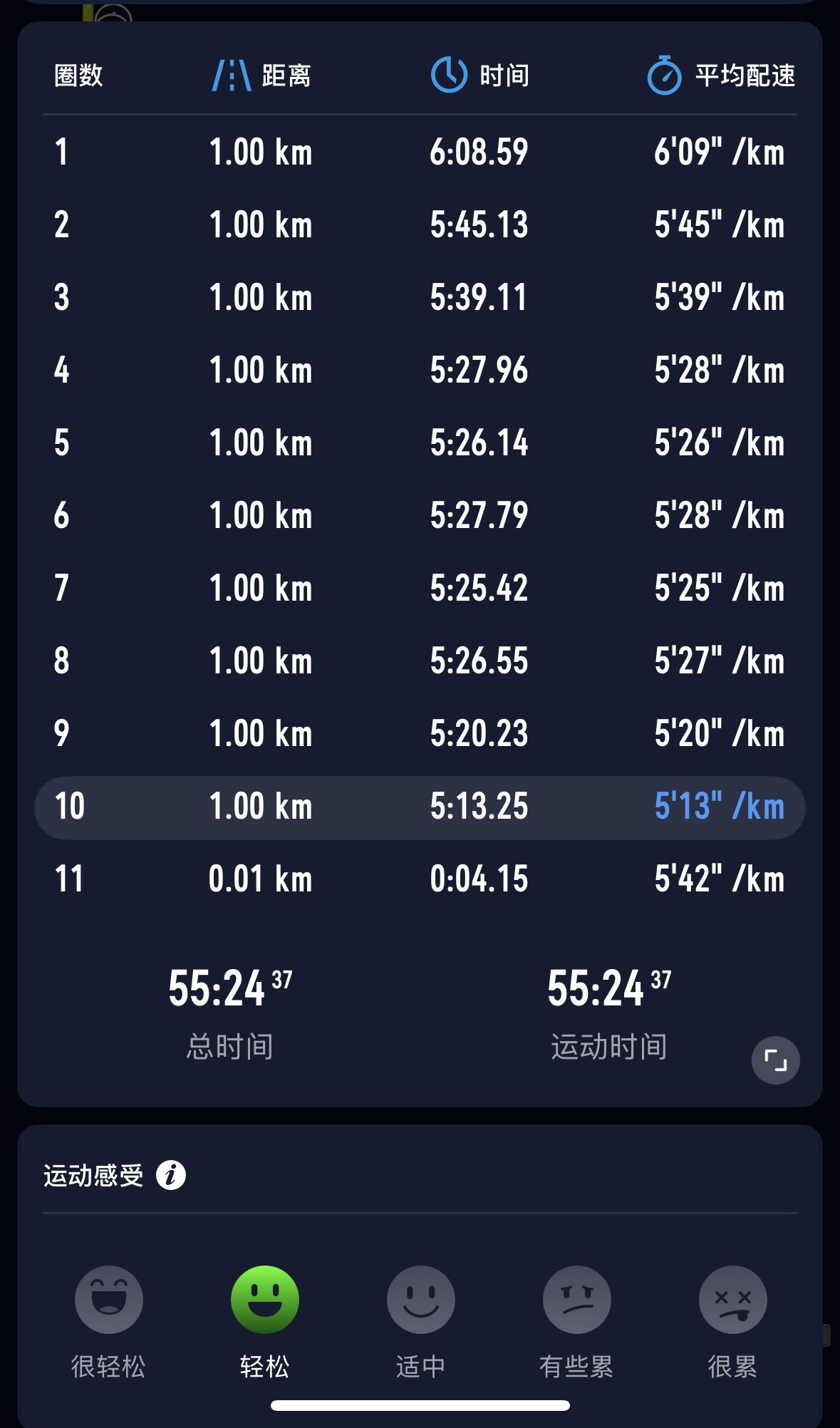Select the 有些累 feeling face
Screen dimensions: 840x1428
[x=577, y=1300]
